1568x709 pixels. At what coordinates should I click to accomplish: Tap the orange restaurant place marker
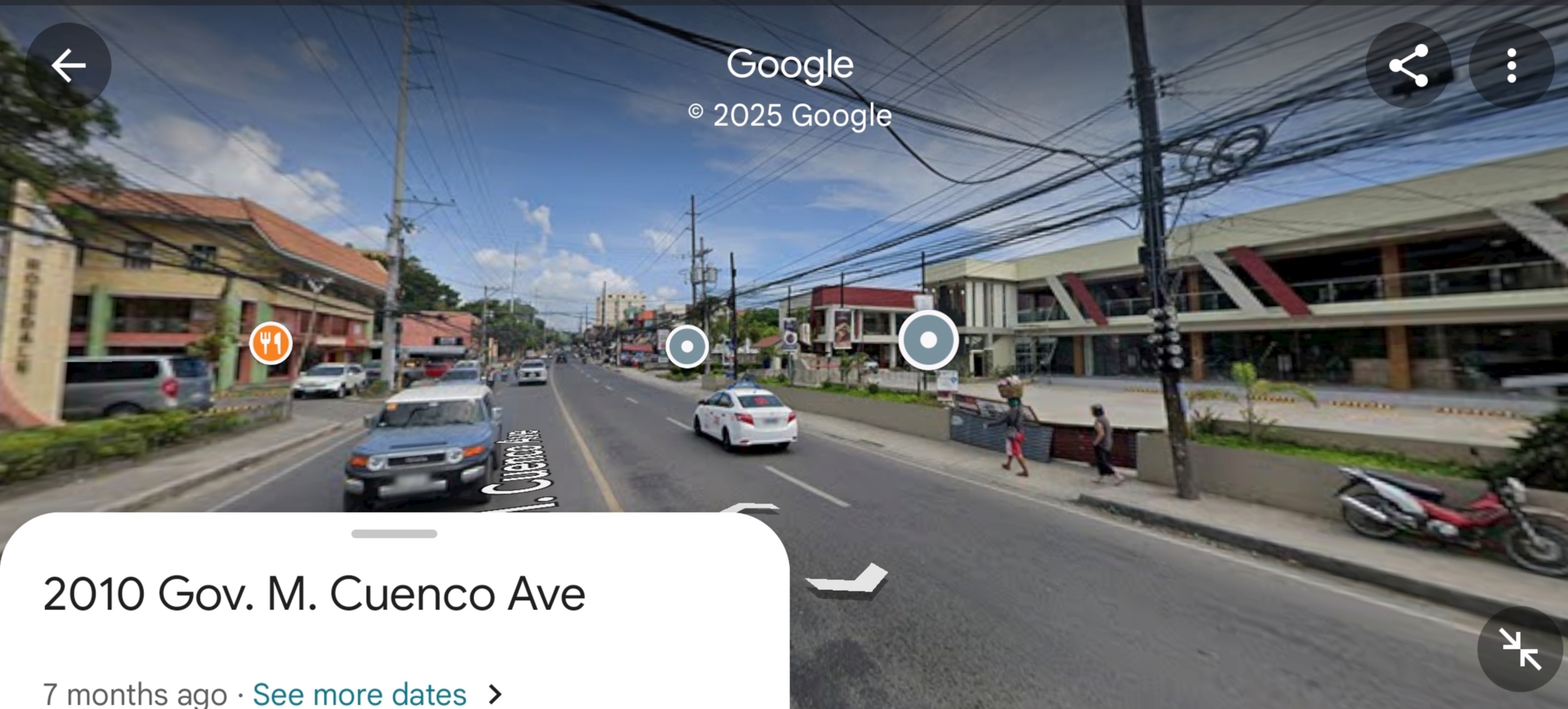pyautogui.click(x=270, y=343)
